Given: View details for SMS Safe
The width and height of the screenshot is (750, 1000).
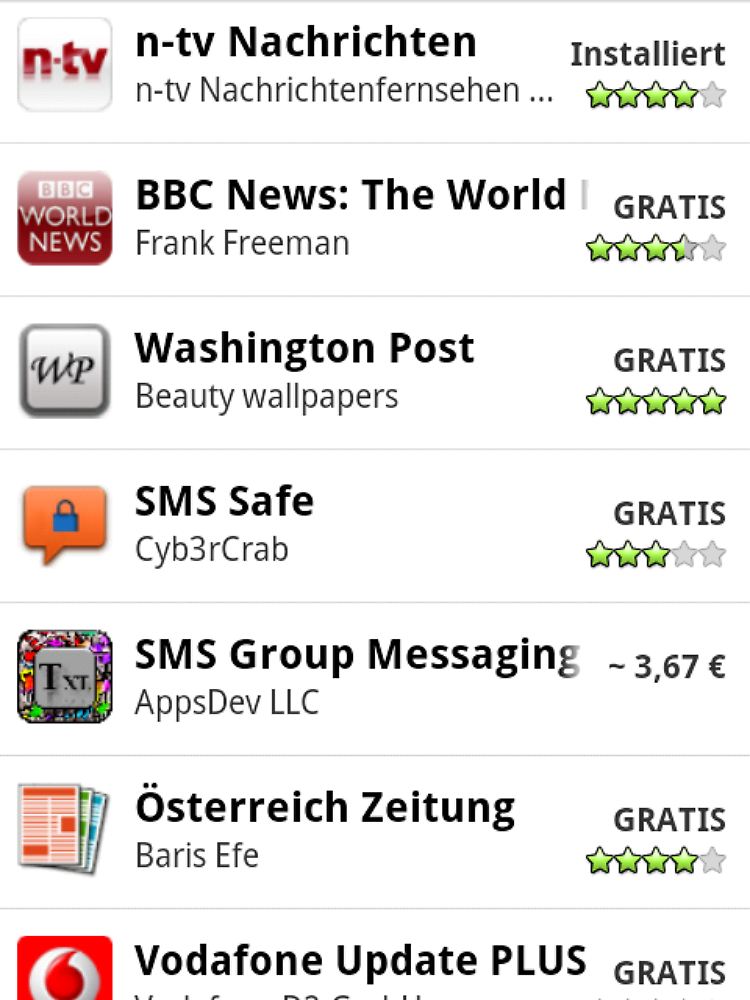Looking at the screenshot, I should [225, 524].
